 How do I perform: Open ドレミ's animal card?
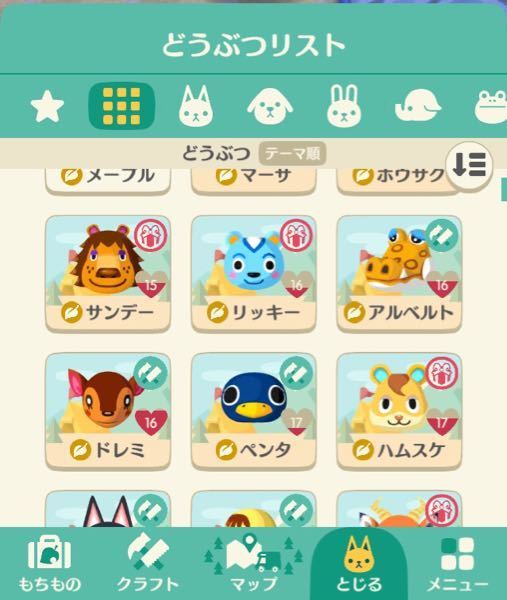(108, 411)
